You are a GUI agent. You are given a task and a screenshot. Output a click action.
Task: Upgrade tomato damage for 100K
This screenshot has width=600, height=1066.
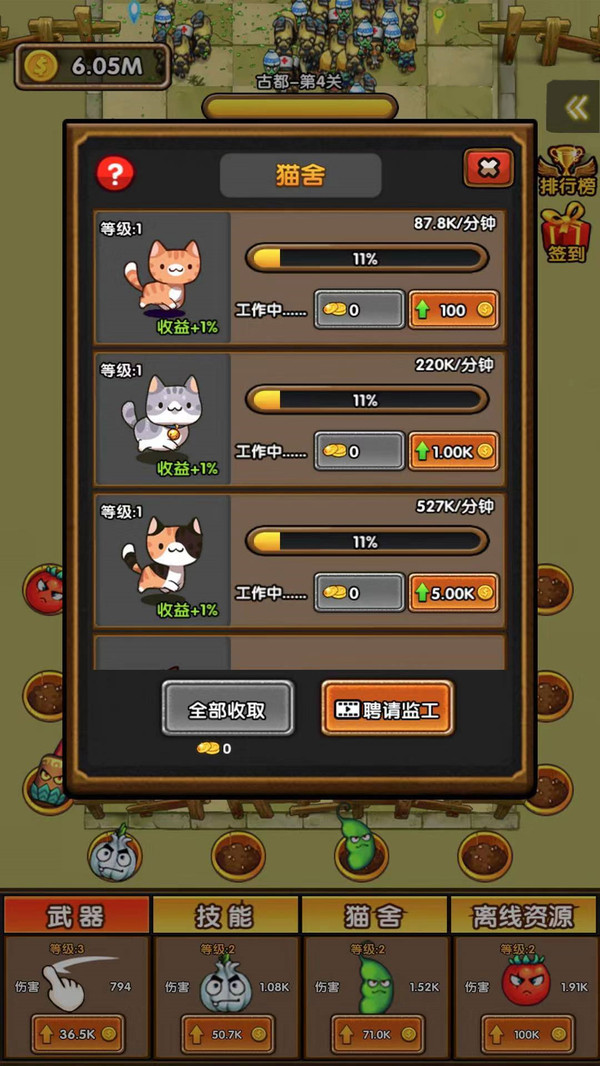[526, 1034]
